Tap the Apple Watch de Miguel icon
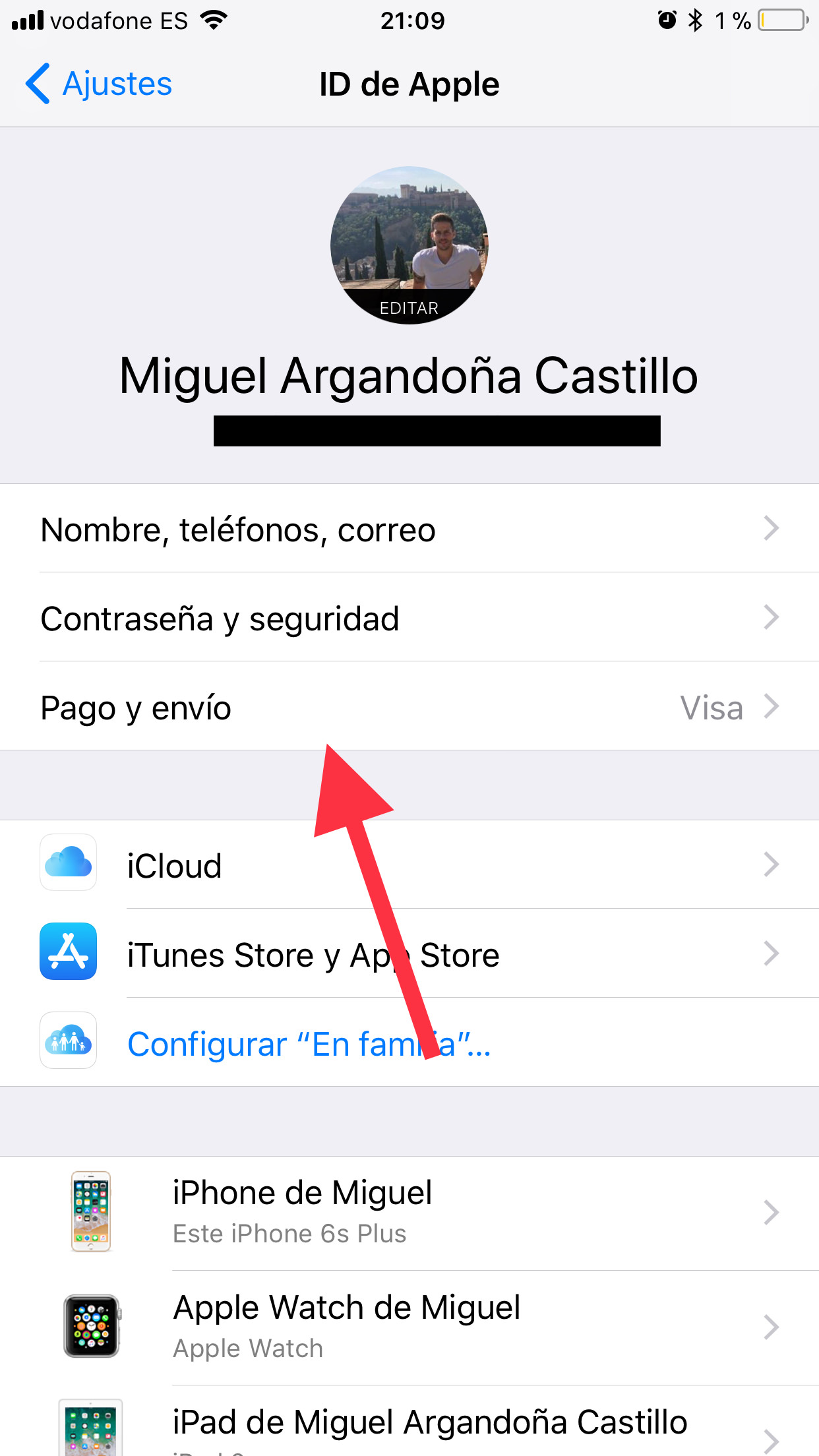 click(x=90, y=1326)
